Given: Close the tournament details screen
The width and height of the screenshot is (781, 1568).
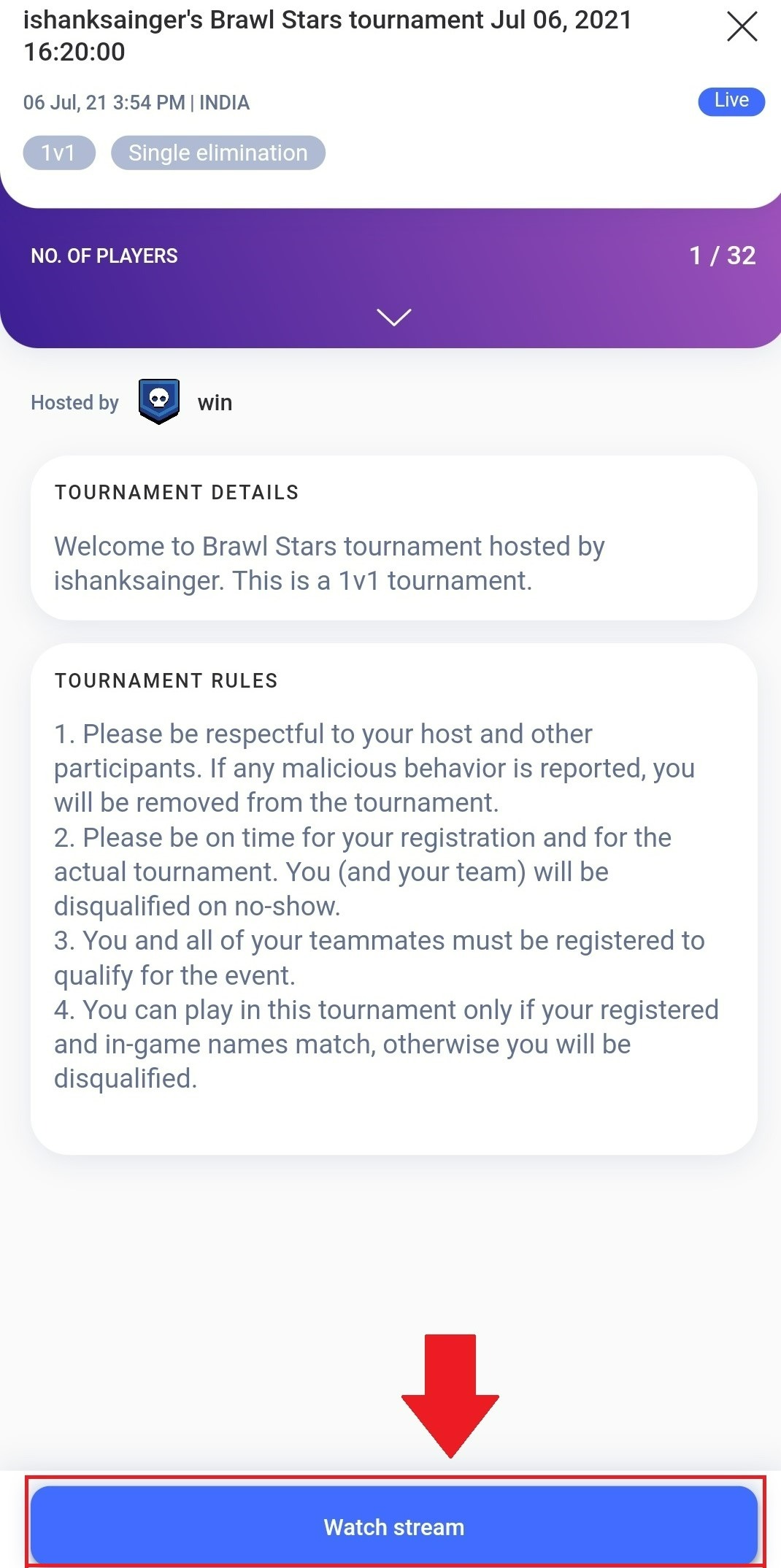Looking at the screenshot, I should coord(742,28).
